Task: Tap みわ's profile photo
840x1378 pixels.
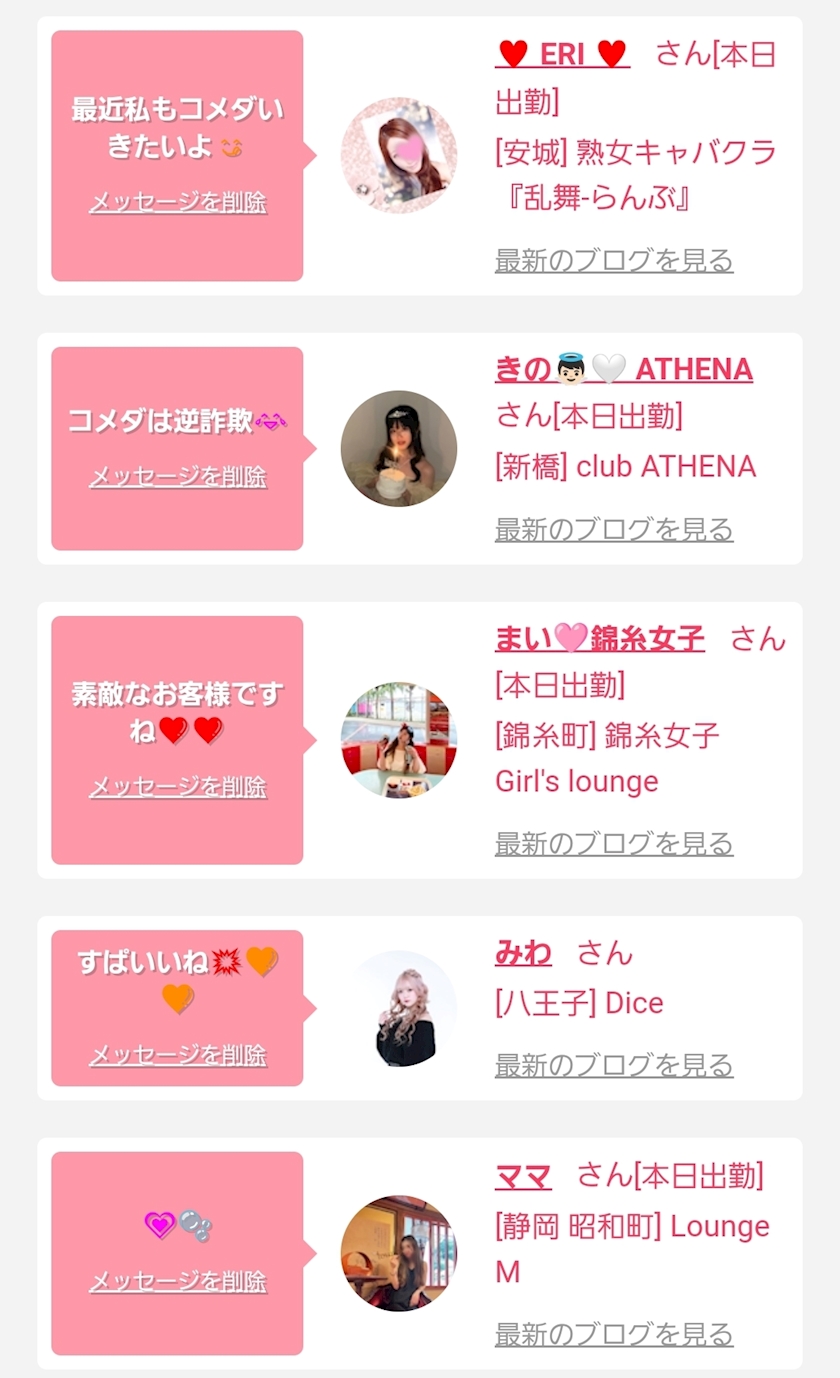Action: (398, 1008)
